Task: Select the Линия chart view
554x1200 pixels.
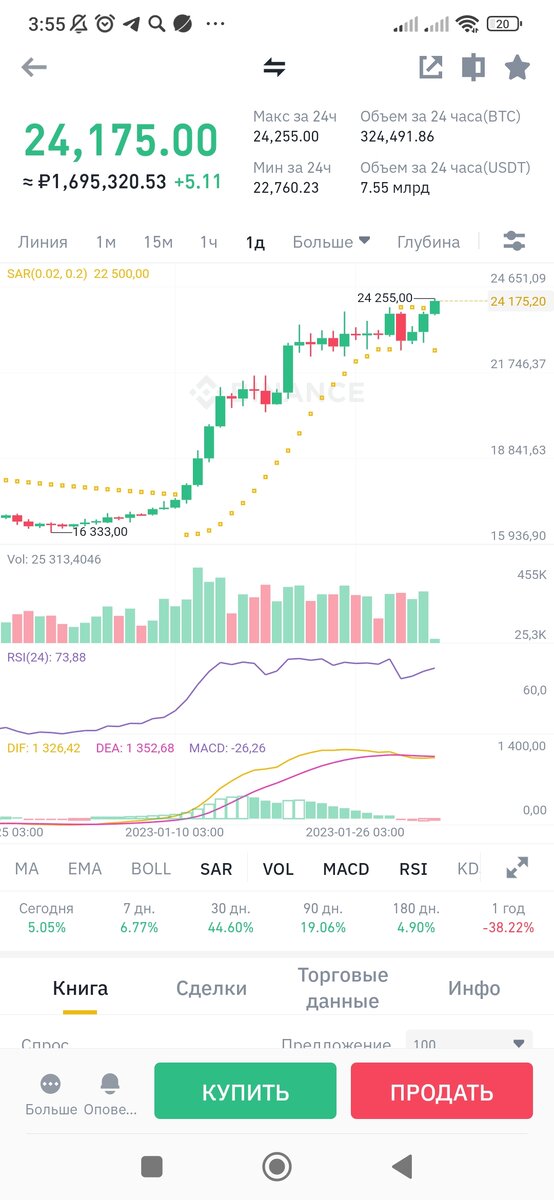Action: 43,242
